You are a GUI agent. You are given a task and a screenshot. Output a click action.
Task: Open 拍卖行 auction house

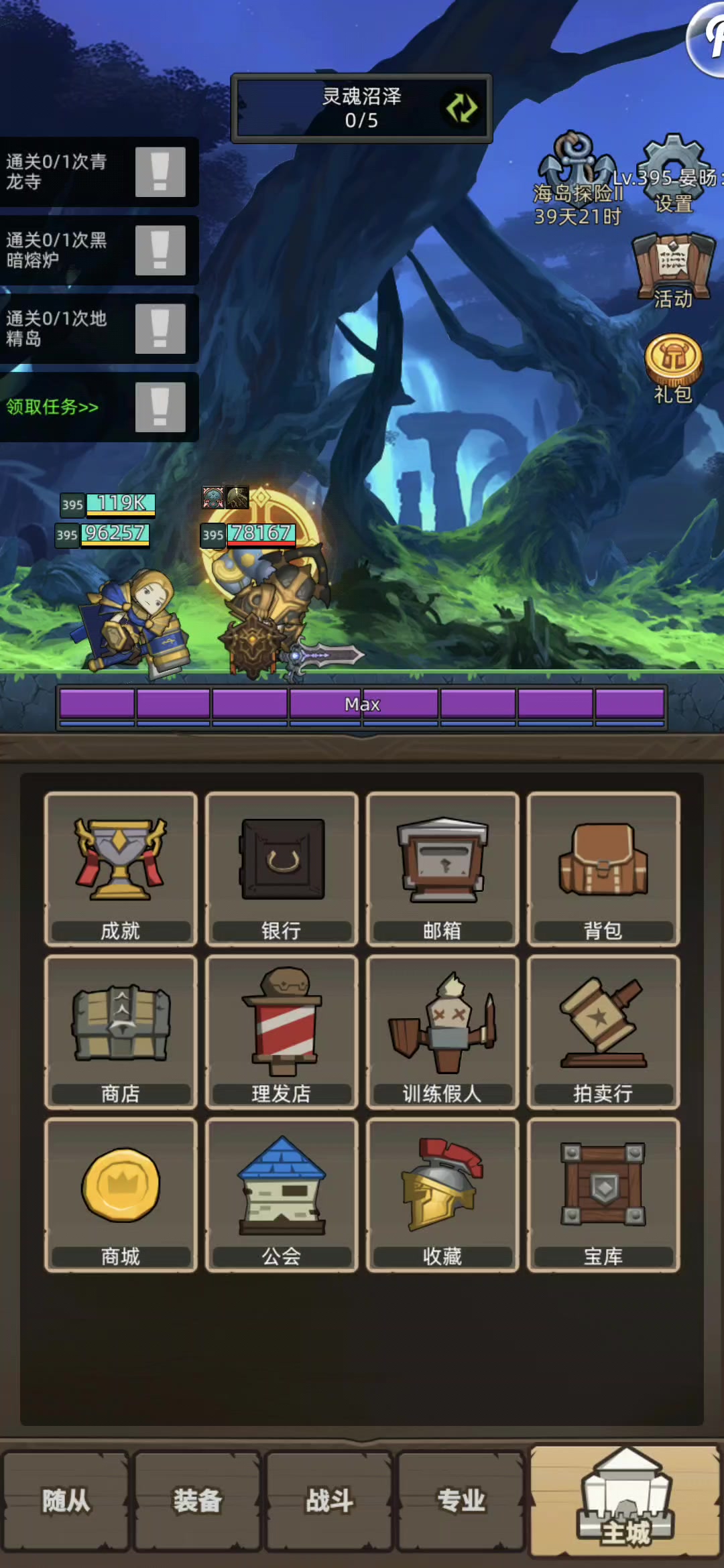point(603,1032)
